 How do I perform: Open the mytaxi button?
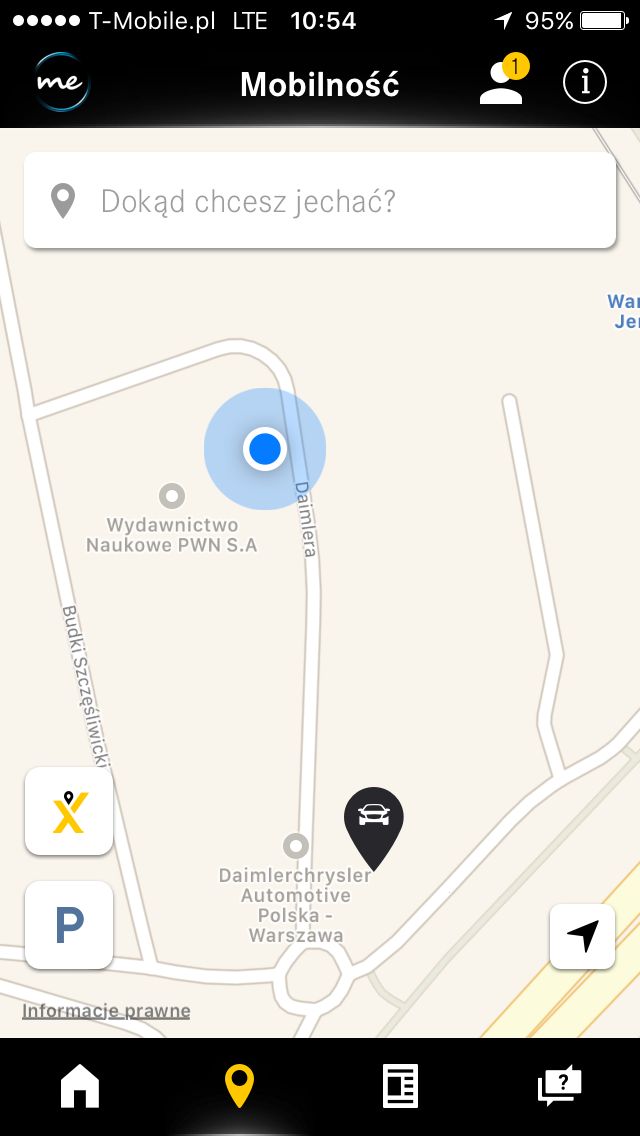[x=69, y=812]
